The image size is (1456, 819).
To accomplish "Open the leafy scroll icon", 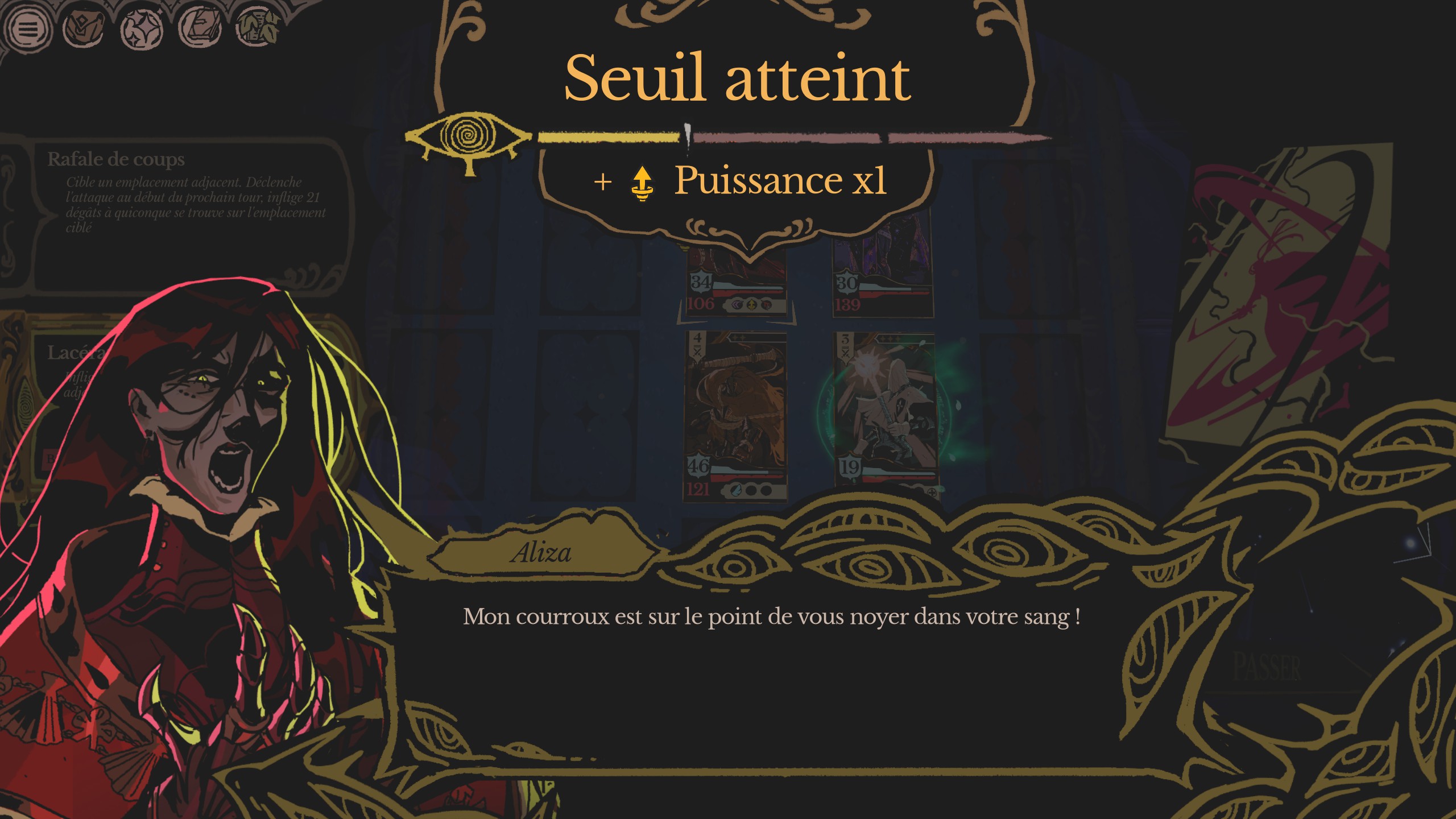I will tap(258, 28).
